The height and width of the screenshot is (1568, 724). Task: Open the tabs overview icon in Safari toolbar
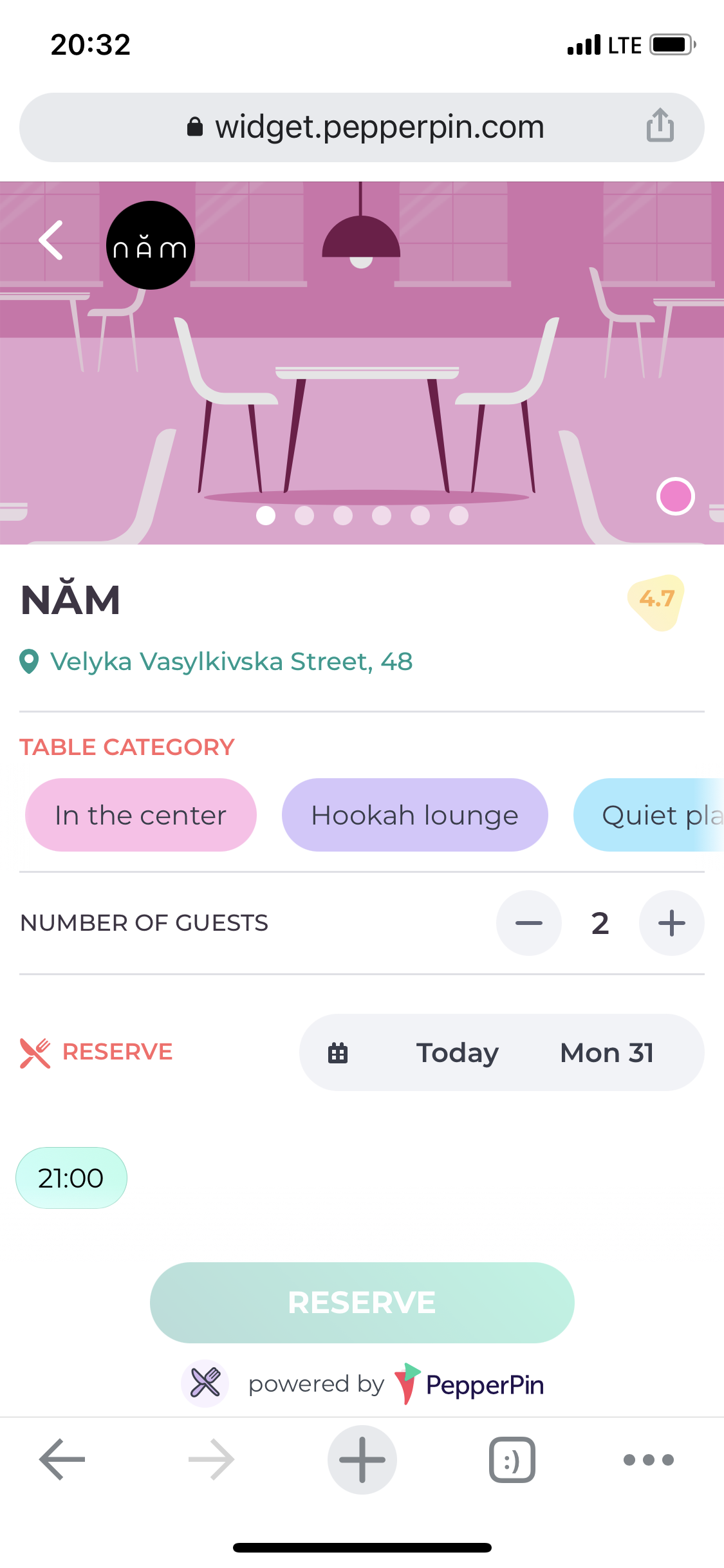pyautogui.click(x=512, y=1460)
